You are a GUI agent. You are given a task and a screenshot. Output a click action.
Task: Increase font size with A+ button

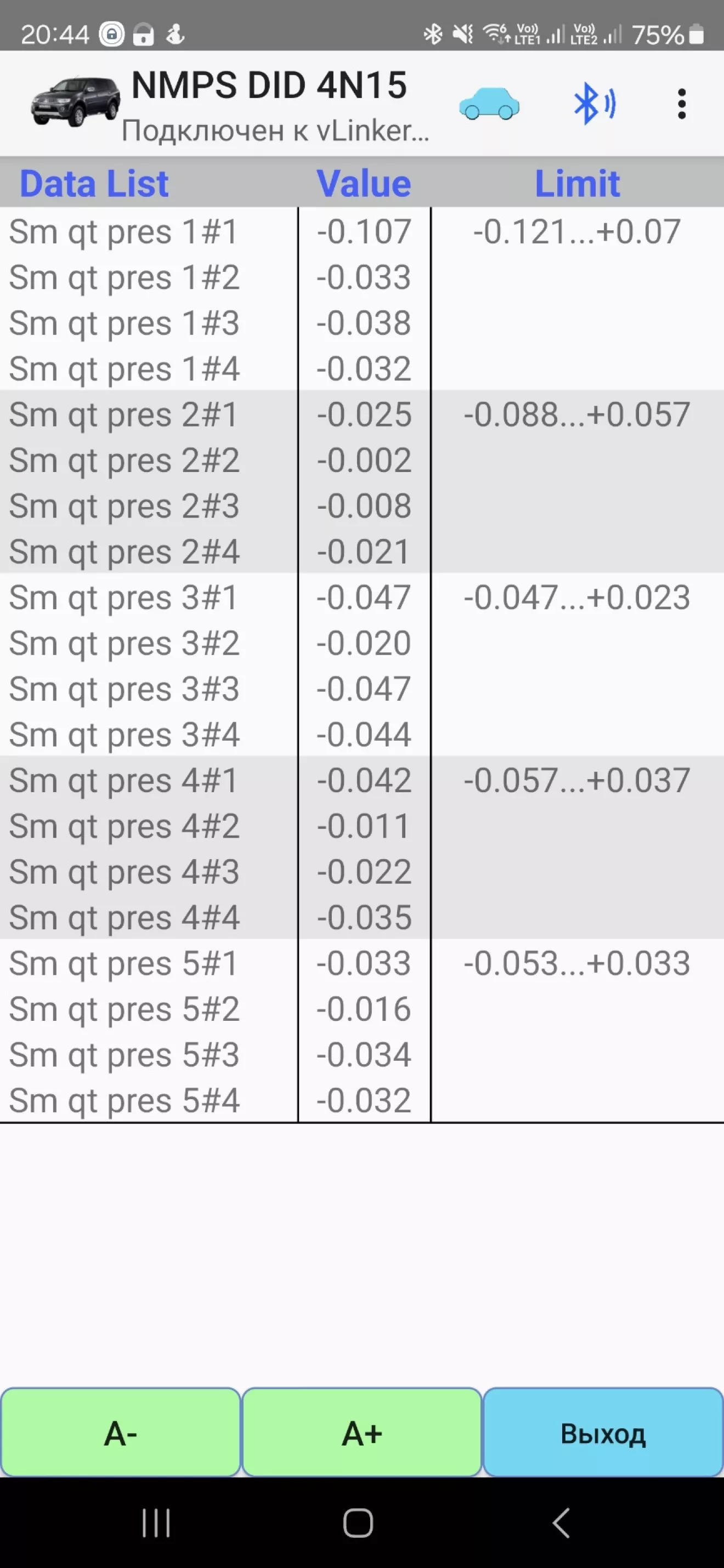coord(361,1433)
